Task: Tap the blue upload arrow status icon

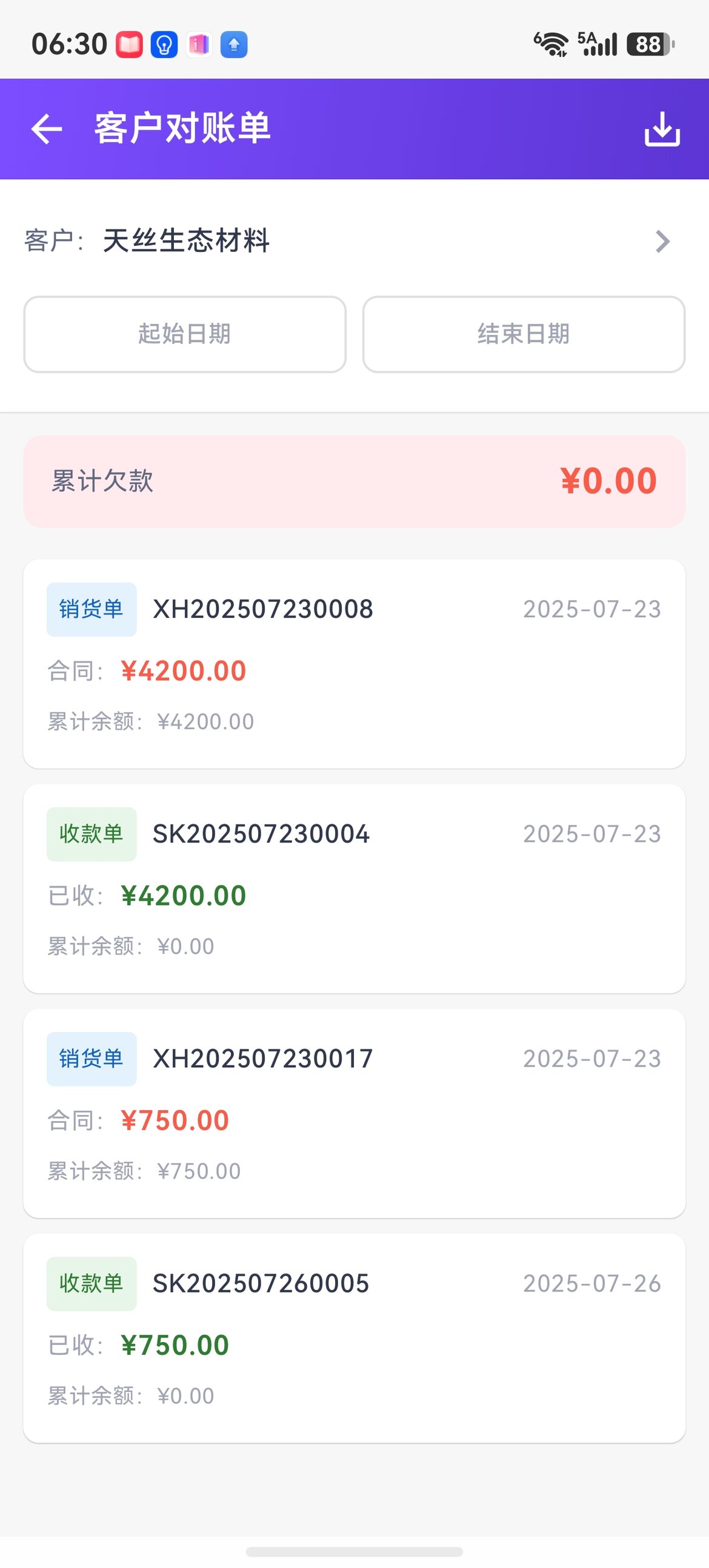Action: [x=233, y=44]
